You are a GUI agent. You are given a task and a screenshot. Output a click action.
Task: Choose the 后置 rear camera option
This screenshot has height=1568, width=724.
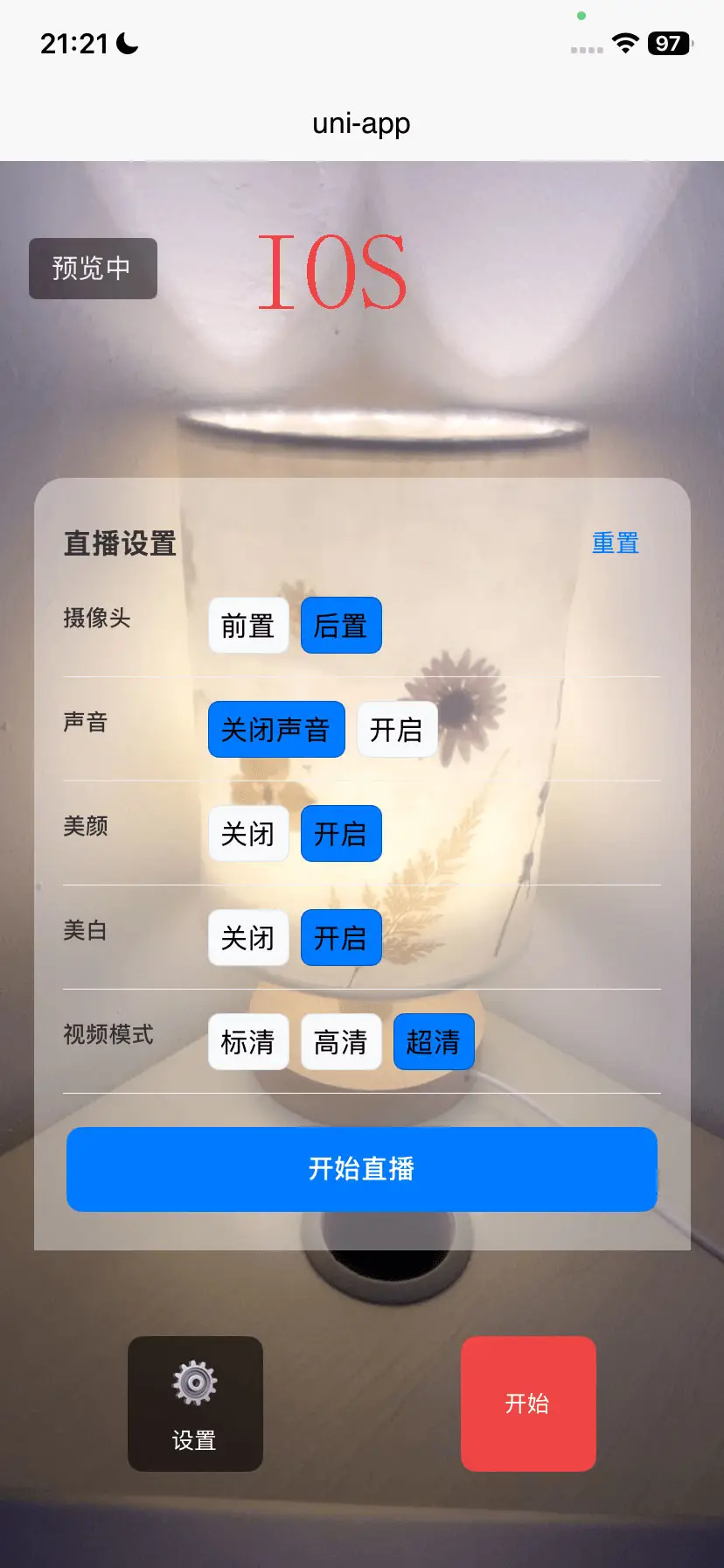point(341,626)
